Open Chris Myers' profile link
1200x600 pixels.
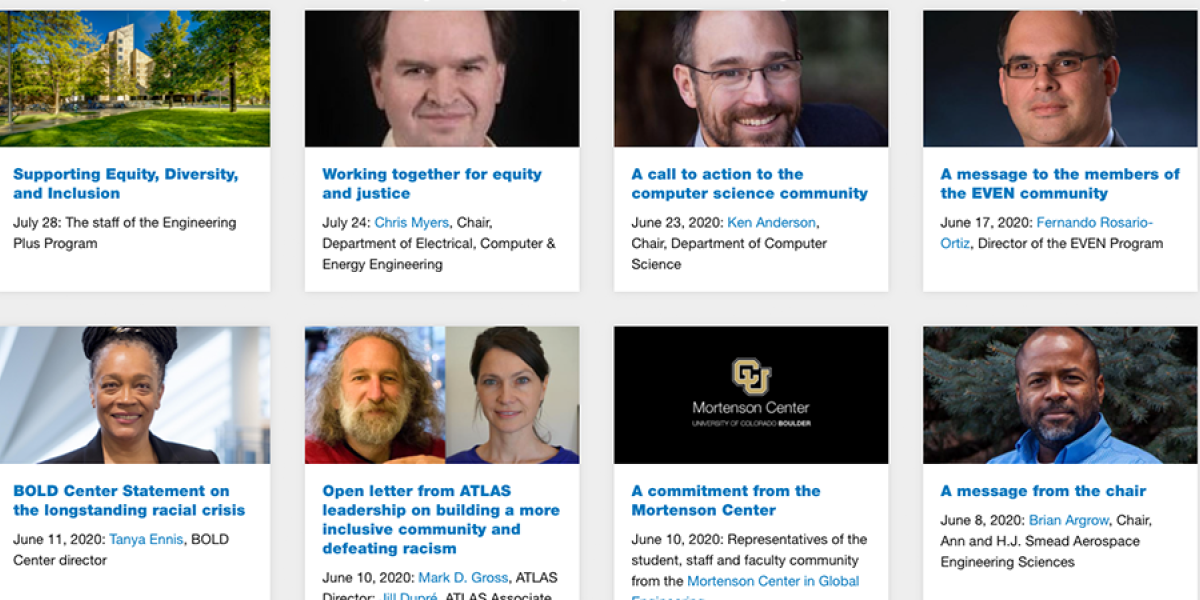[411, 223]
